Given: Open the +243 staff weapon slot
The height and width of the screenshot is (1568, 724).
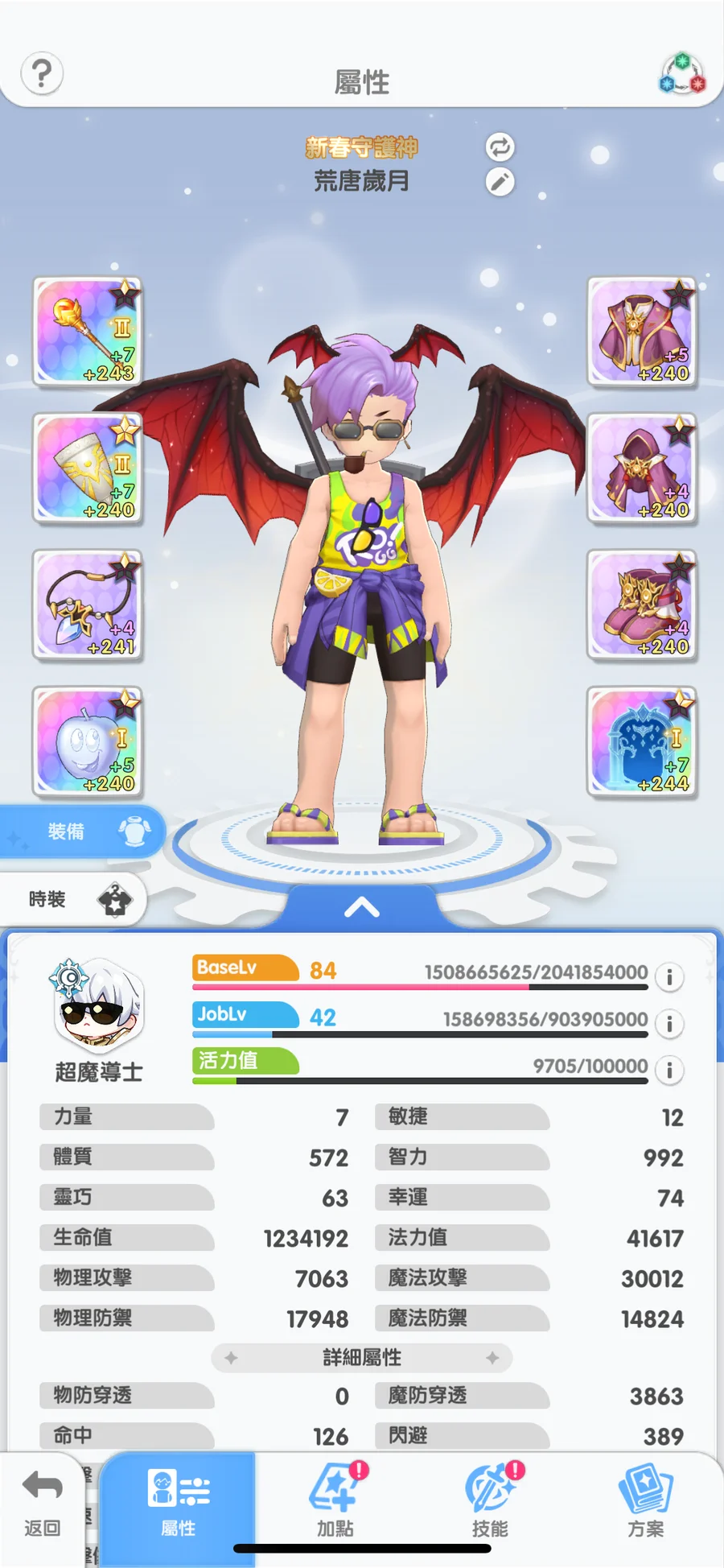Looking at the screenshot, I should [x=88, y=332].
